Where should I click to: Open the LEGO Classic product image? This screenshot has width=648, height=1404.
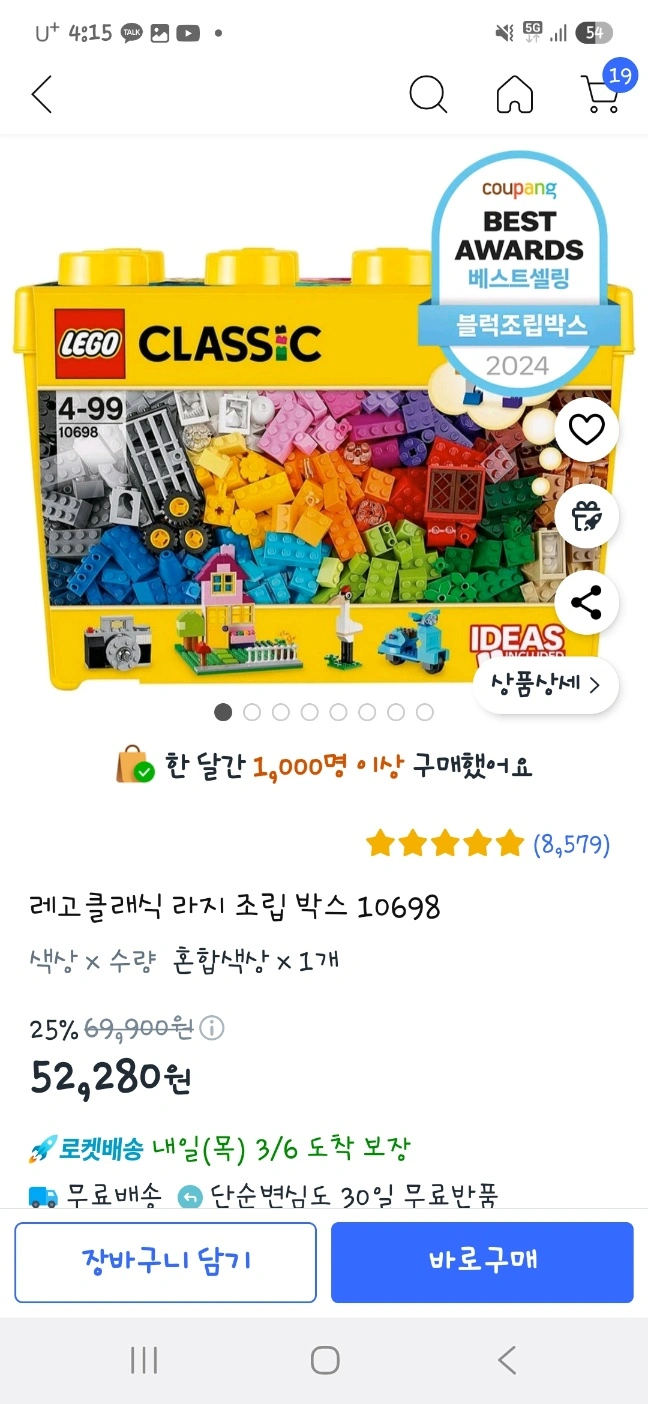click(x=324, y=470)
